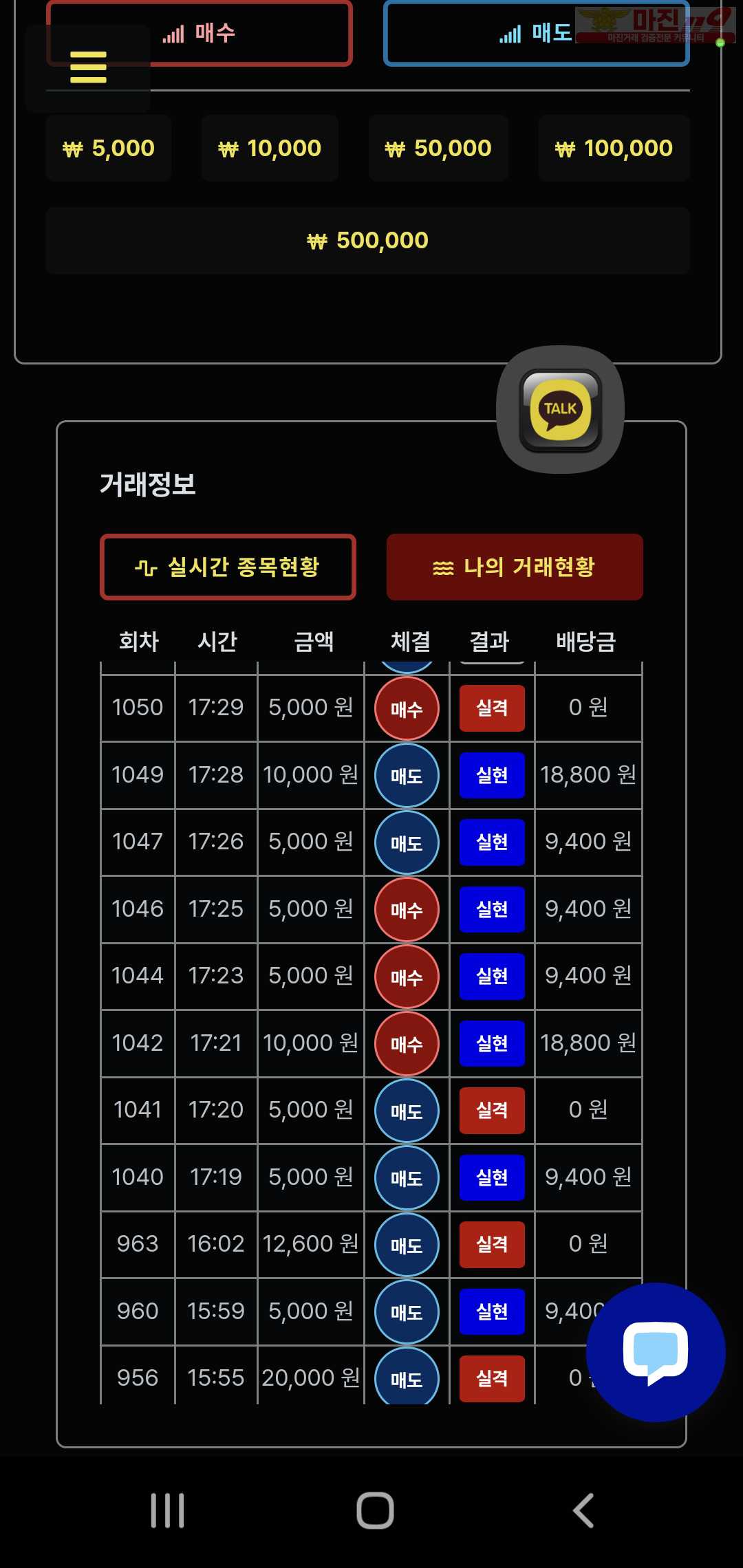
Task: Switch to 실시간 종목현황 tab
Action: 228,567
